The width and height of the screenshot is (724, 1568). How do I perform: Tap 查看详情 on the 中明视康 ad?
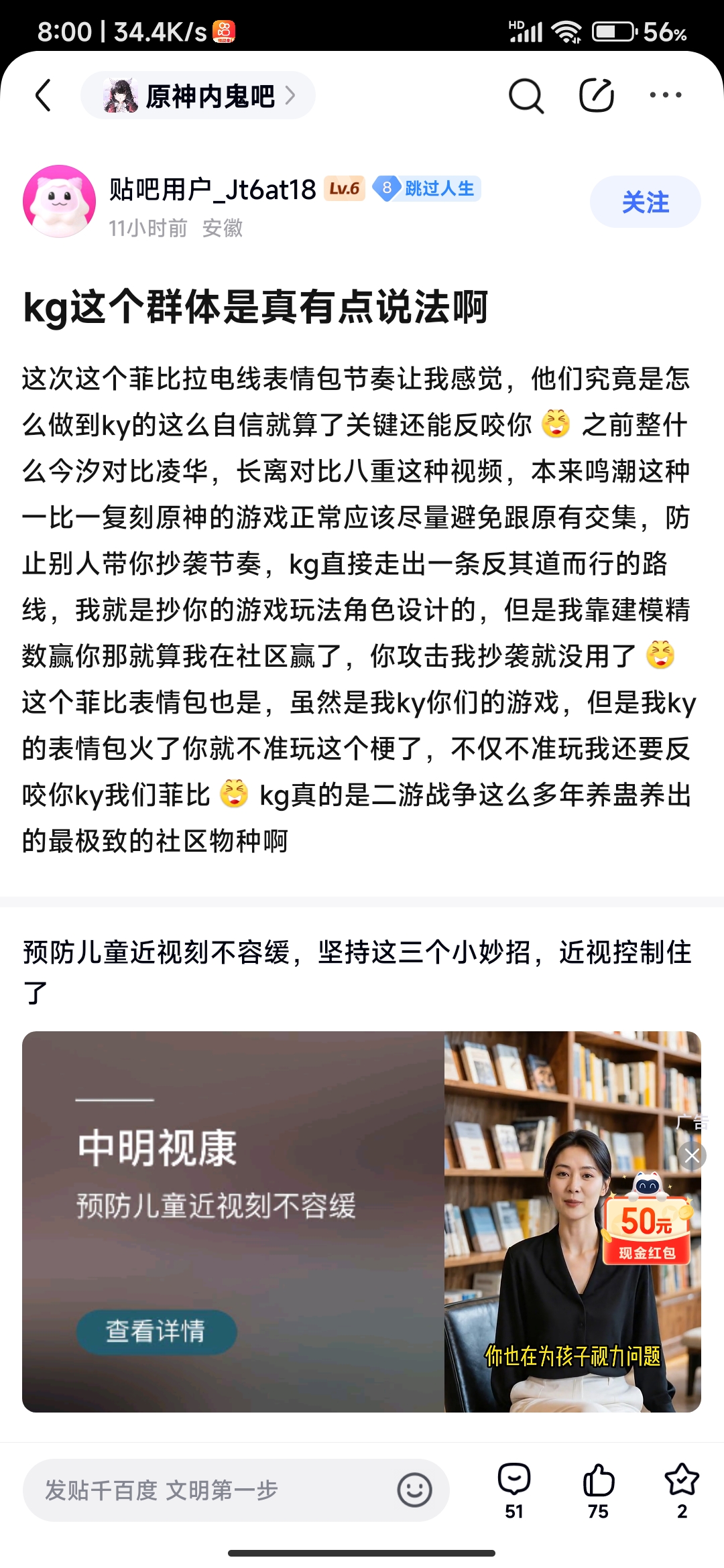pyautogui.click(x=157, y=1331)
